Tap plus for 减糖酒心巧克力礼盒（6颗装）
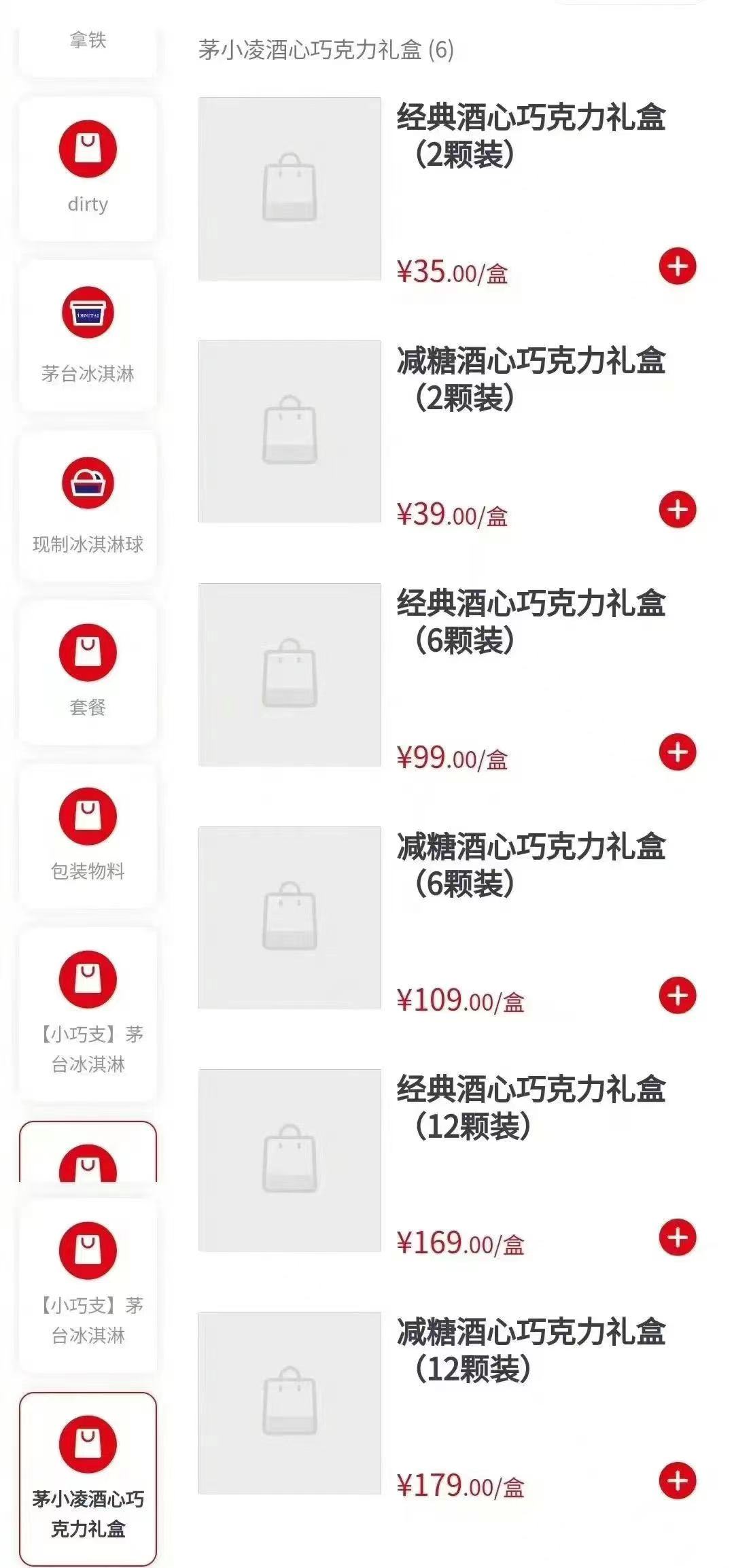Viewport: 734px width, 1568px height. pos(678,996)
